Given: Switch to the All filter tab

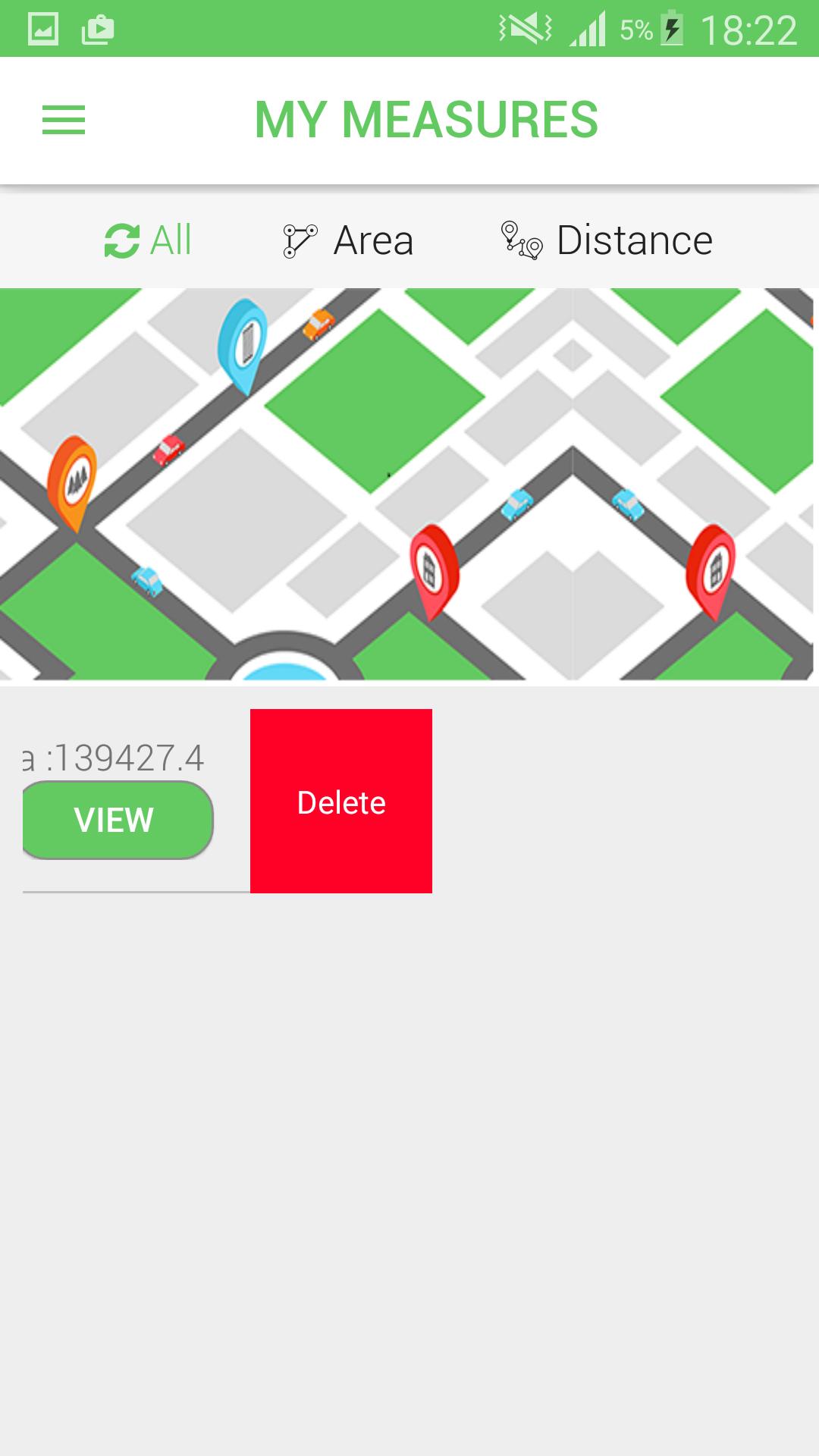Looking at the screenshot, I should [149, 240].
